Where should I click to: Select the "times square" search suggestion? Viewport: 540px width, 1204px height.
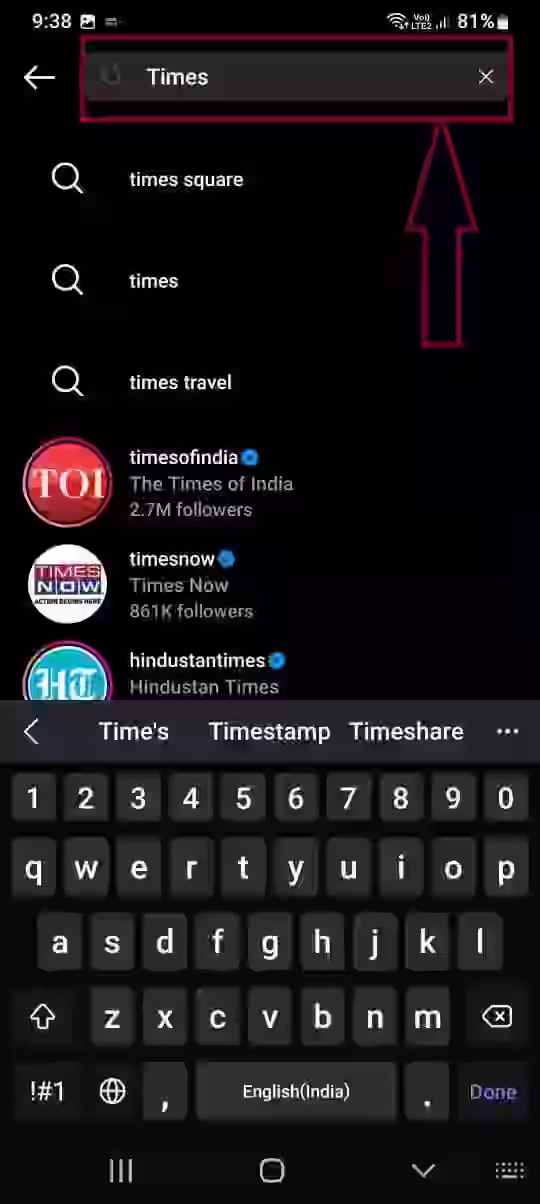(270, 180)
